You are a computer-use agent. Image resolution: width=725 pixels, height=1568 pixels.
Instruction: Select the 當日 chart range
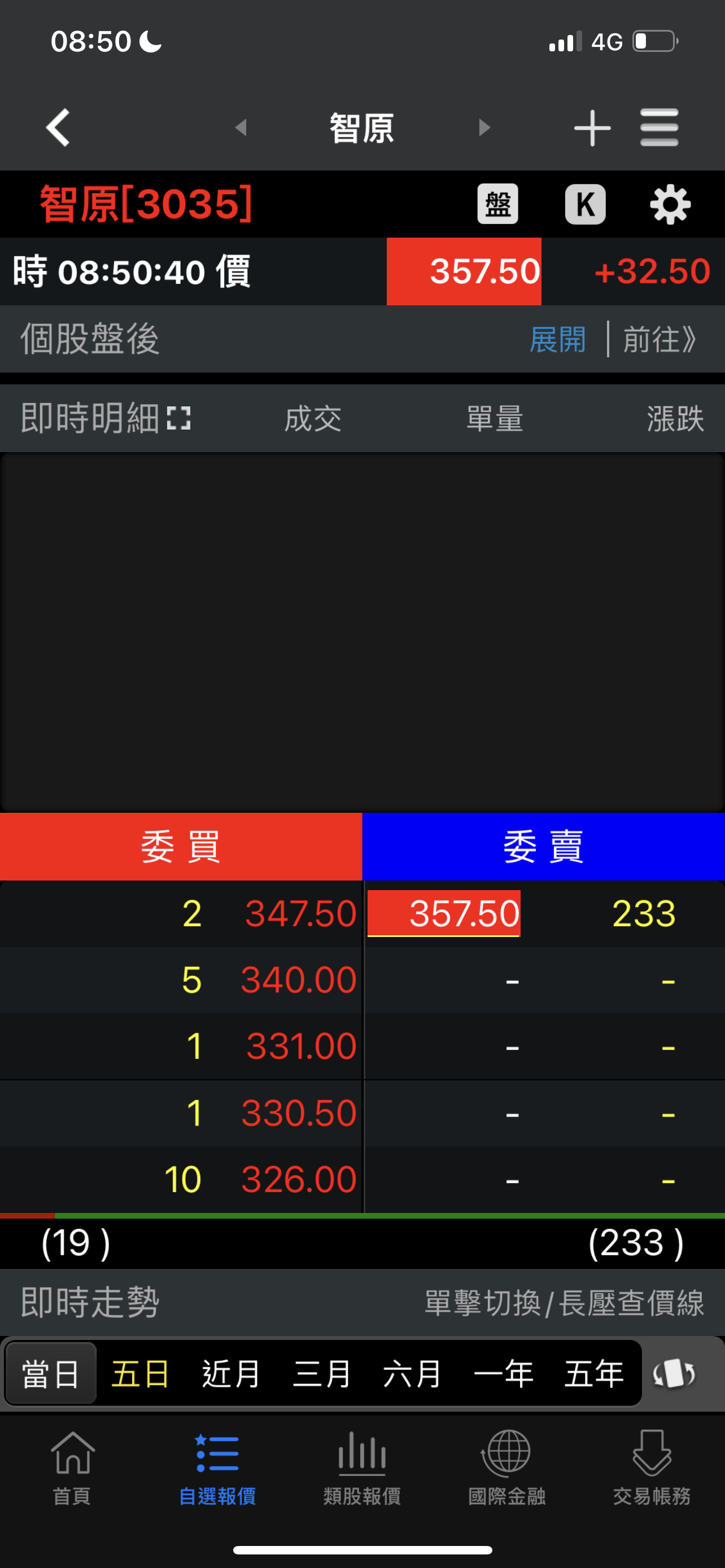pos(51,1374)
